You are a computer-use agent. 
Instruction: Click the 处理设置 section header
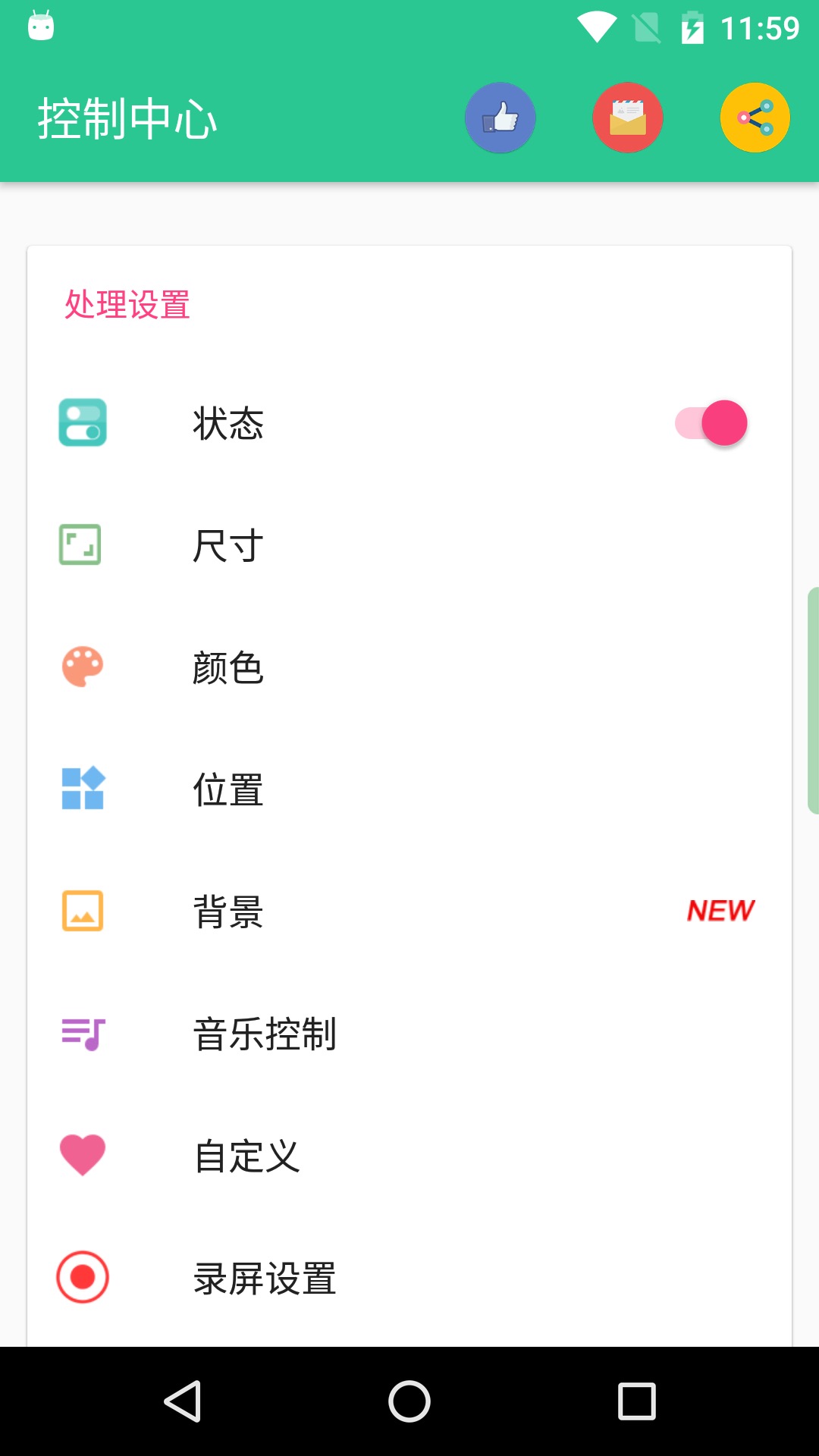pos(127,306)
